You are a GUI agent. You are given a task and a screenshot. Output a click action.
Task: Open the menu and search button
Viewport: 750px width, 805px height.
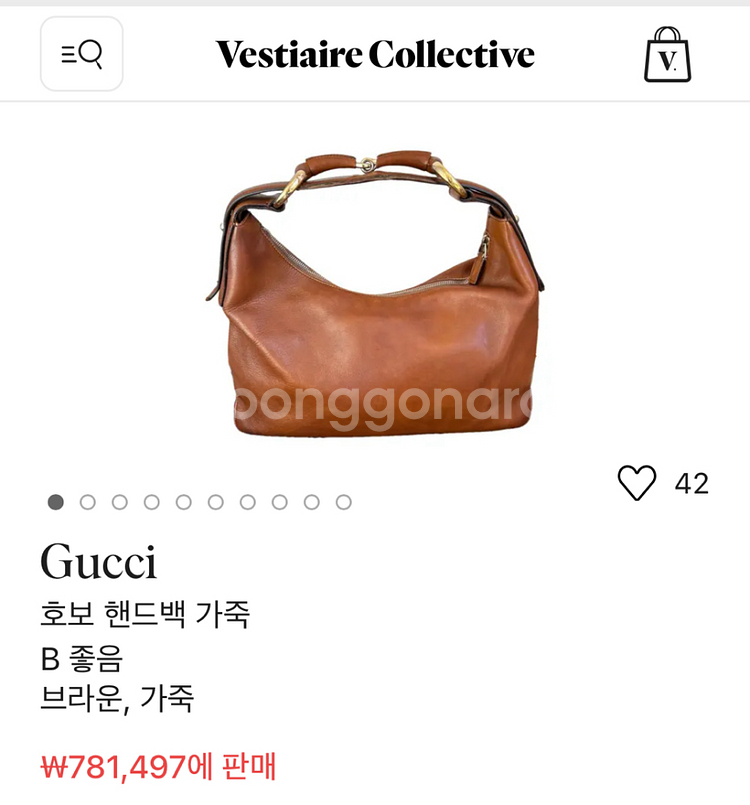(x=81, y=54)
